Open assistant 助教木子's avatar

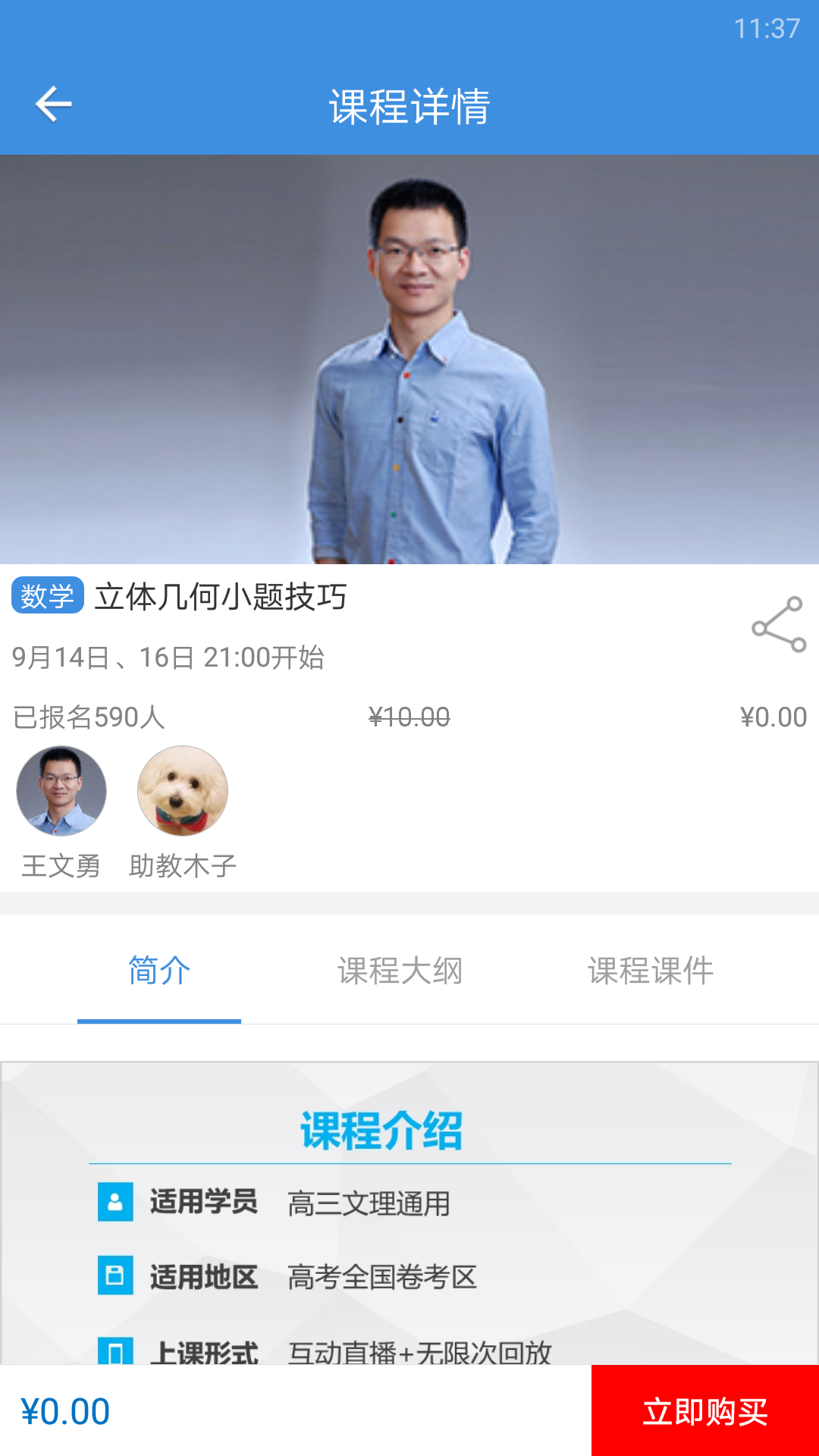point(182,790)
